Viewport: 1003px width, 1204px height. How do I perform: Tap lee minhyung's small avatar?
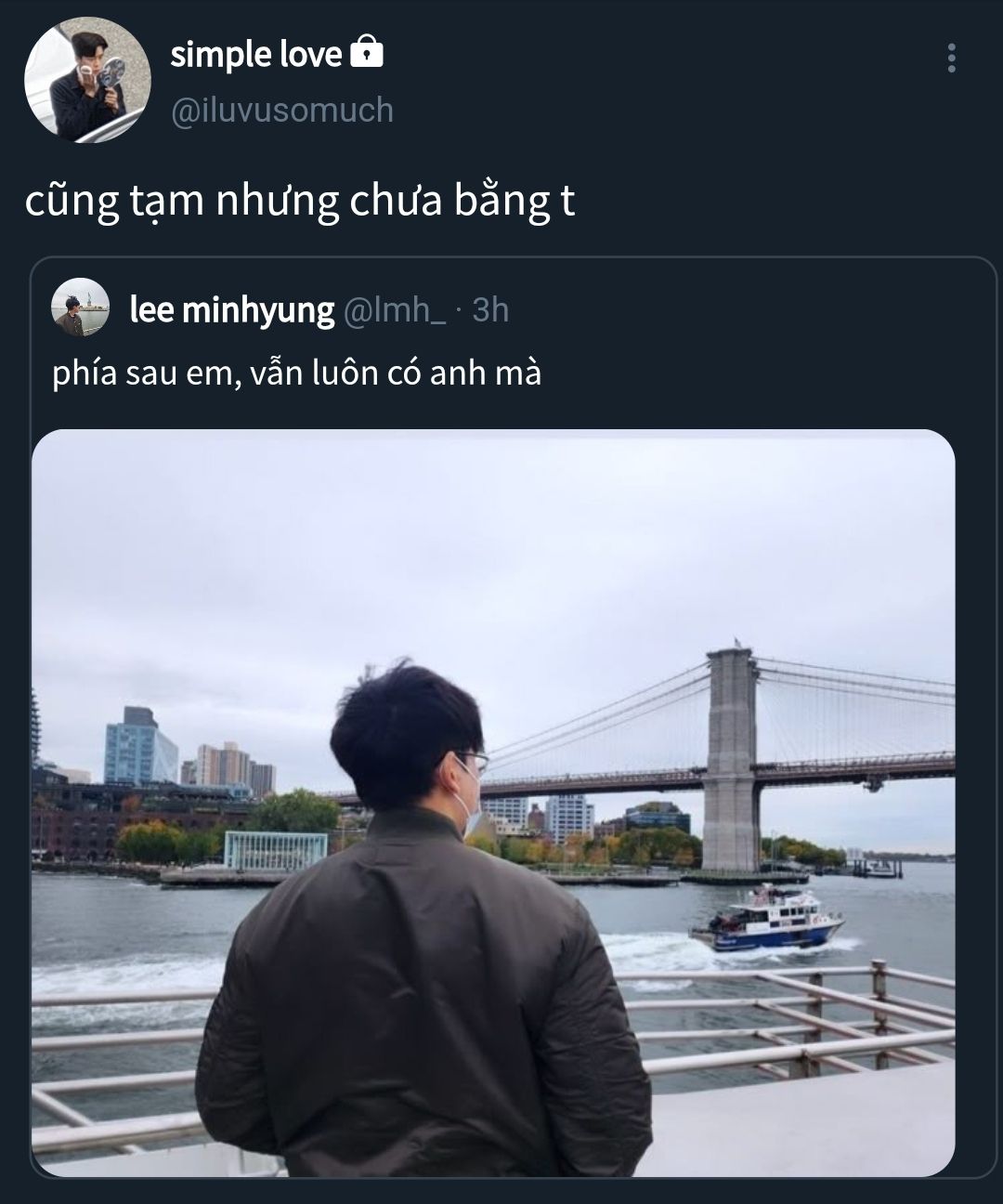(x=76, y=308)
